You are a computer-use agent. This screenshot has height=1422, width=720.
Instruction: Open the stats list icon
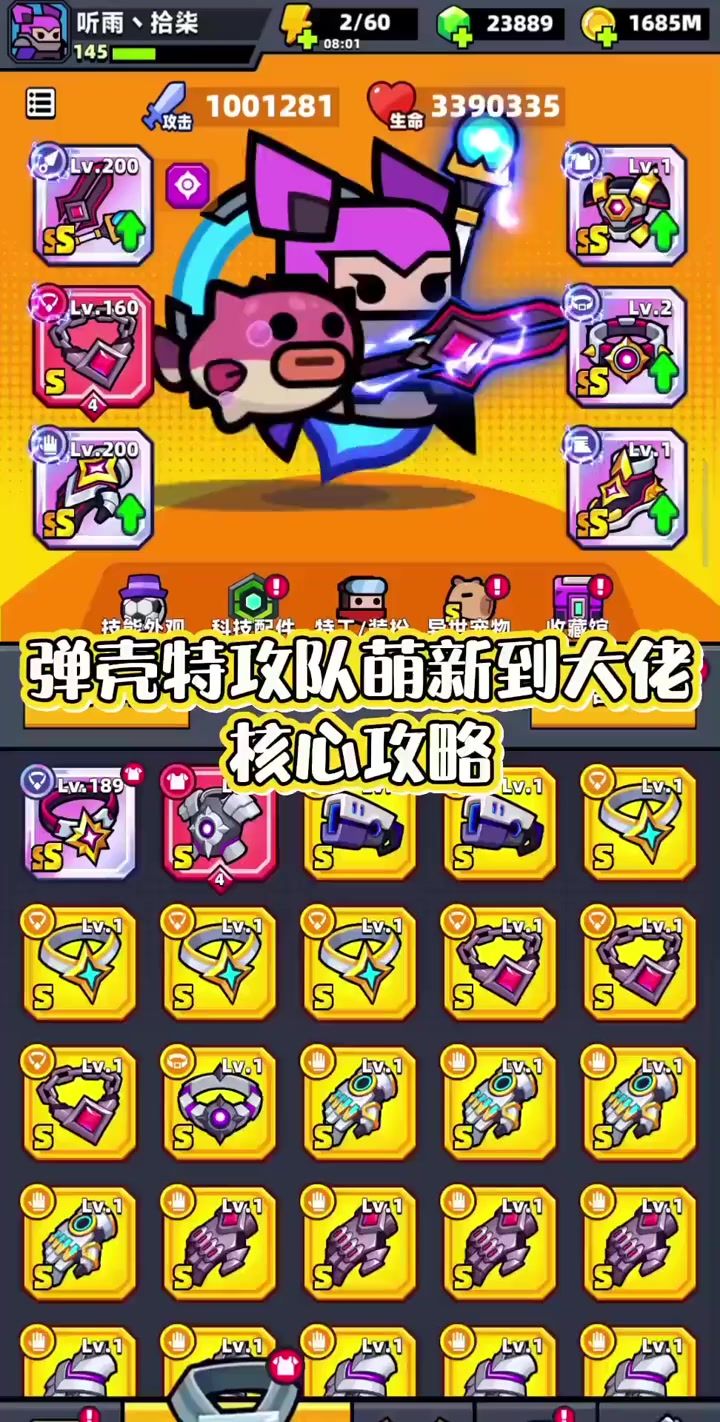pyautogui.click(x=41, y=103)
